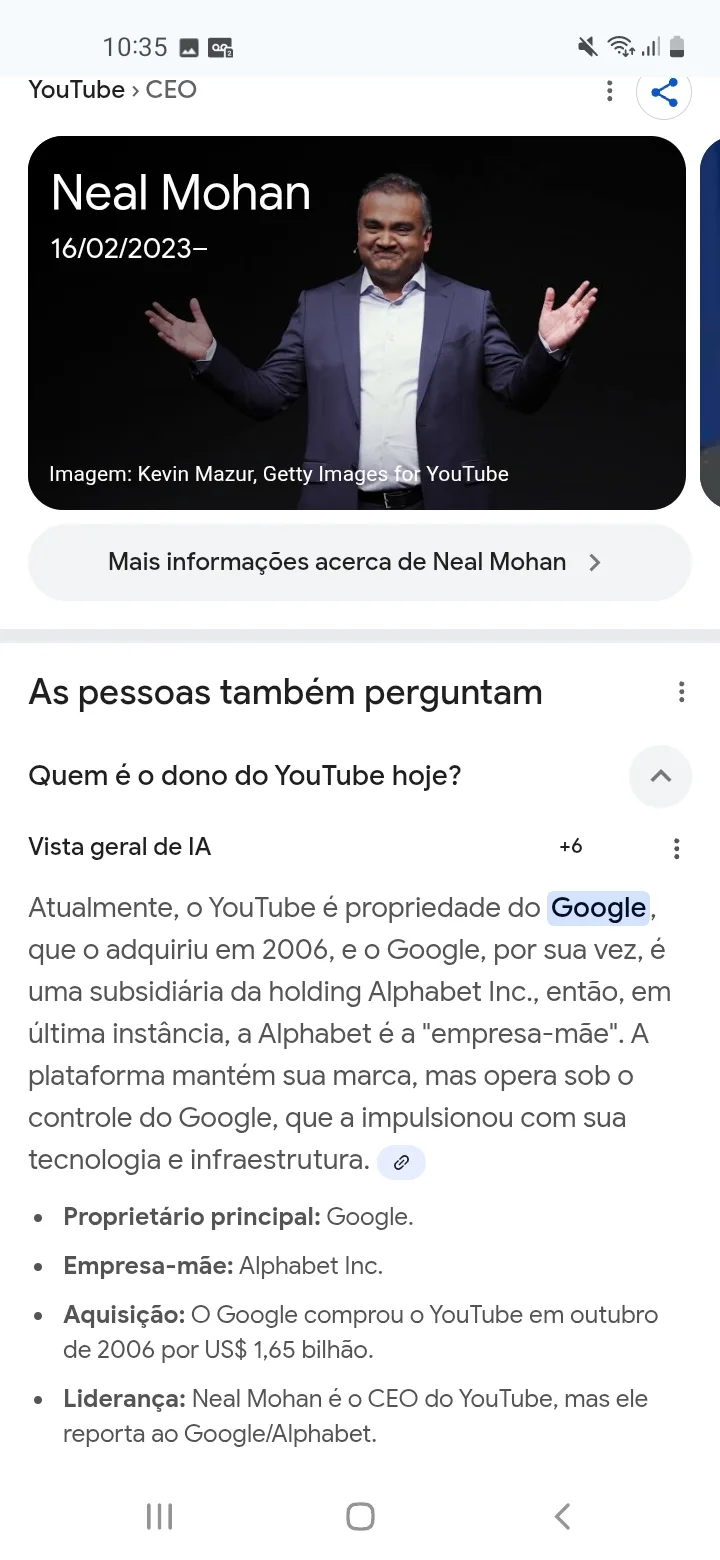Open the Neal Mohan card
720x1560 pixels.
(356, 322)
